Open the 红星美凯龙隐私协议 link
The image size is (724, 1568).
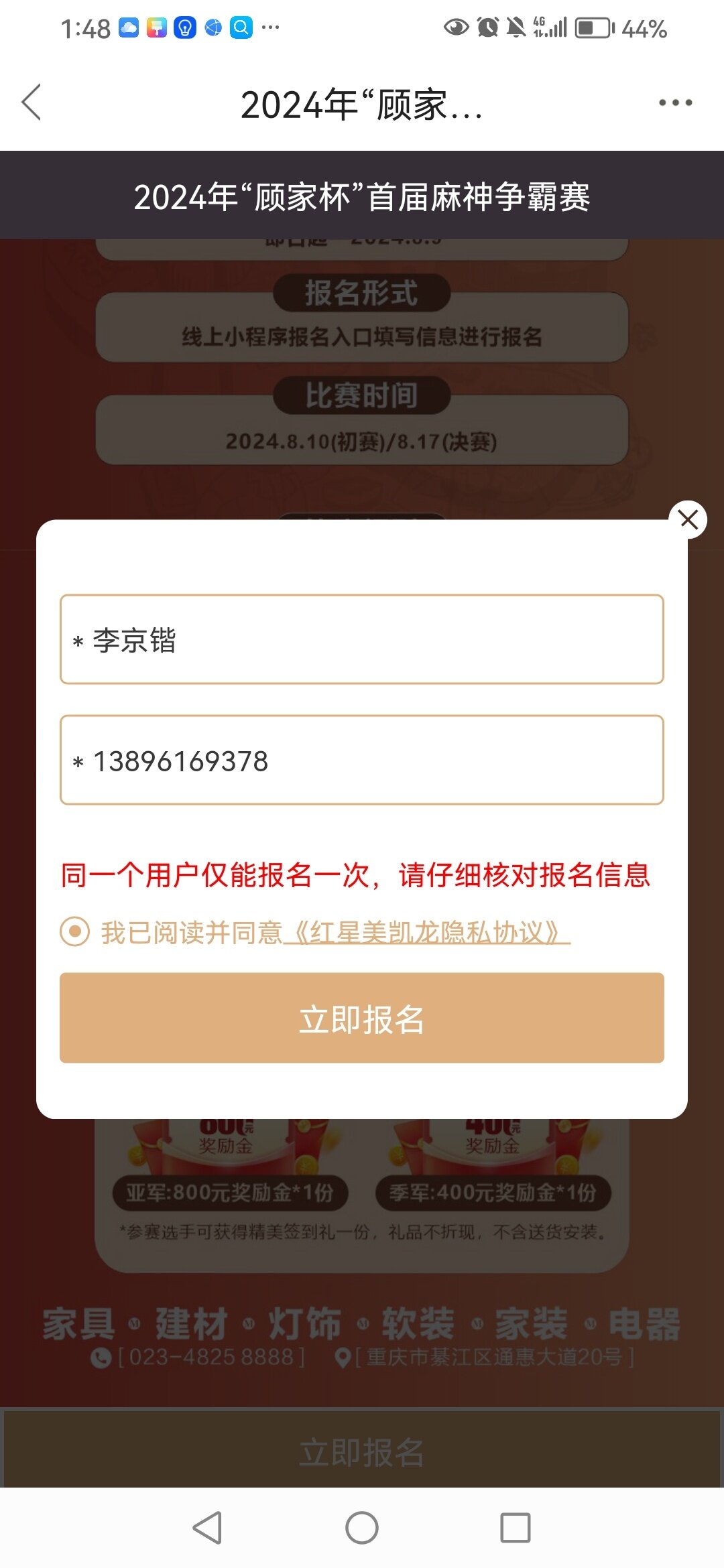(x=428, y=932)
